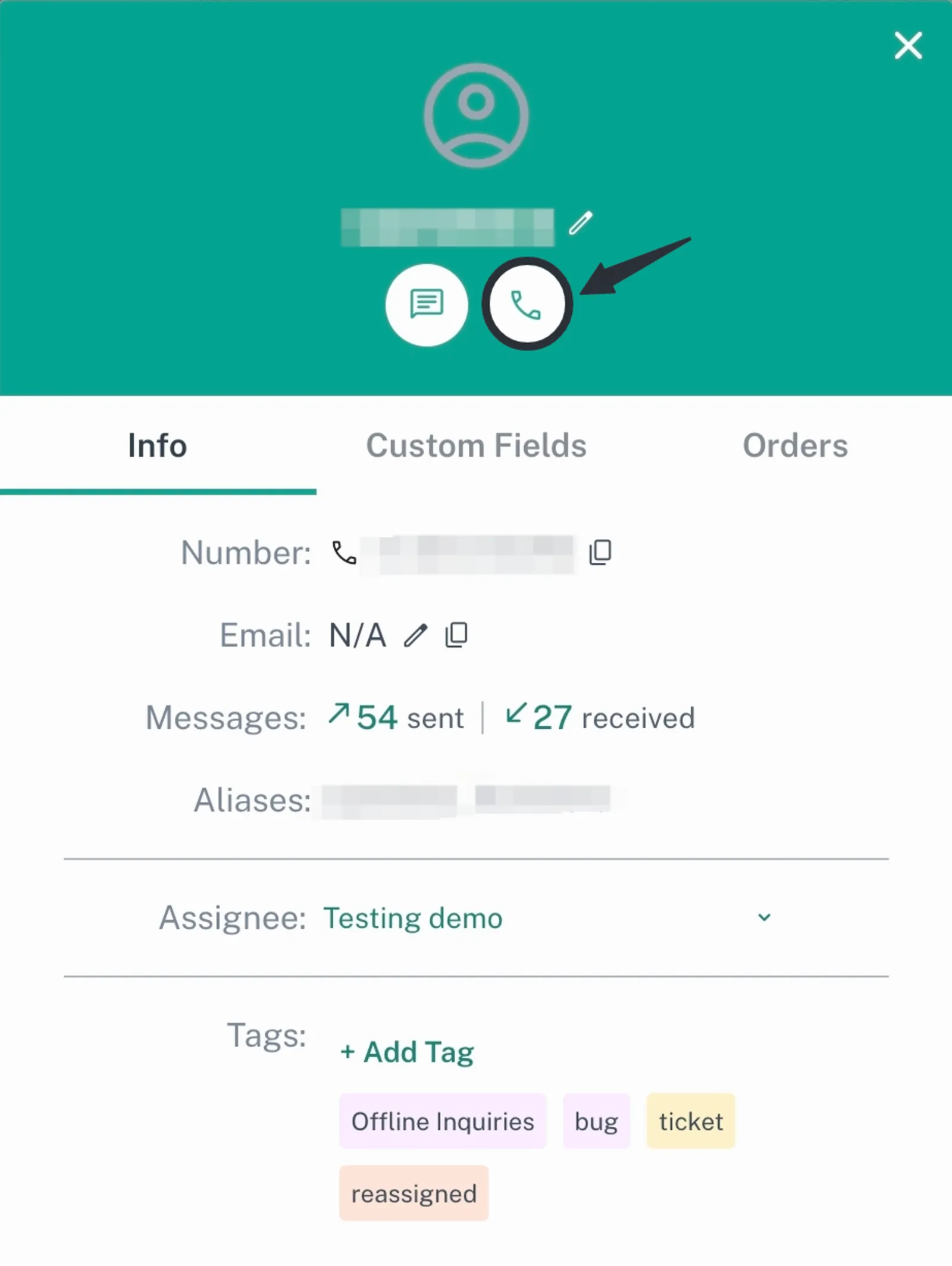
Task: Switch to the Orders tab
Action: coord(795,446)
